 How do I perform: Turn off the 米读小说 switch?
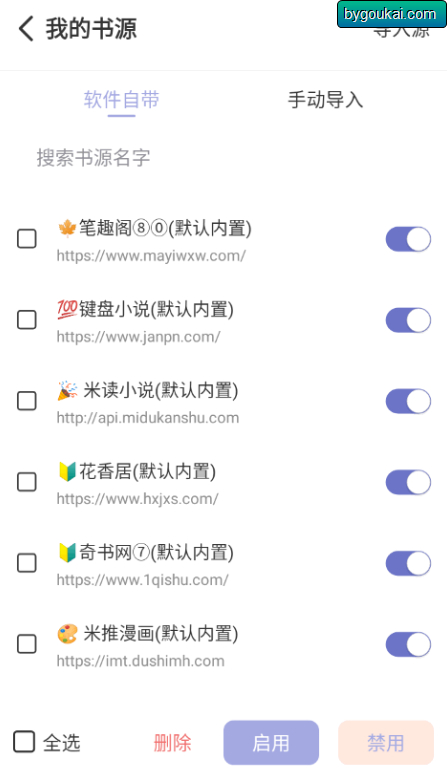click(408, 401)
